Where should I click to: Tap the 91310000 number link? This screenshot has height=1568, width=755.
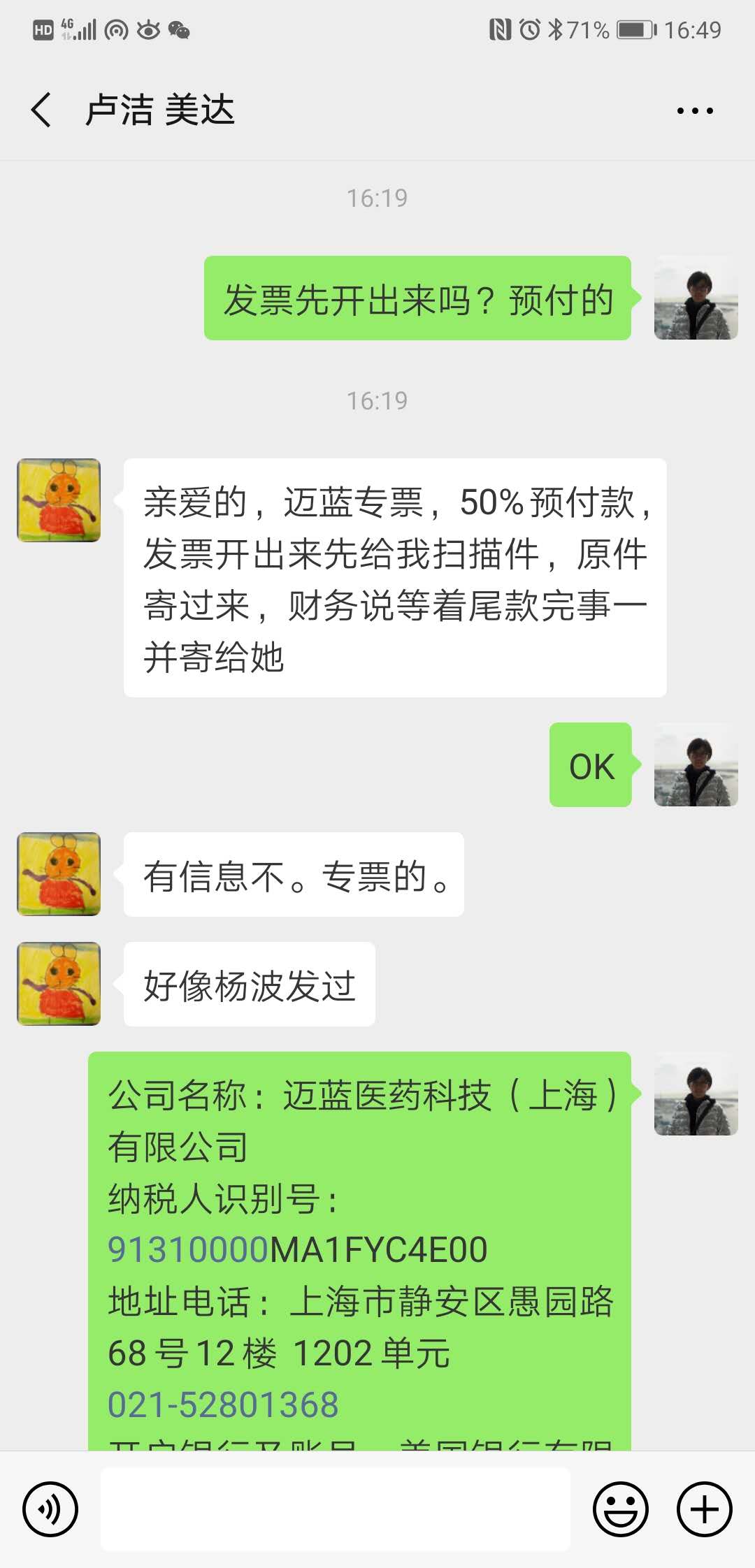pyautogui.click(x=189, y=1249)
